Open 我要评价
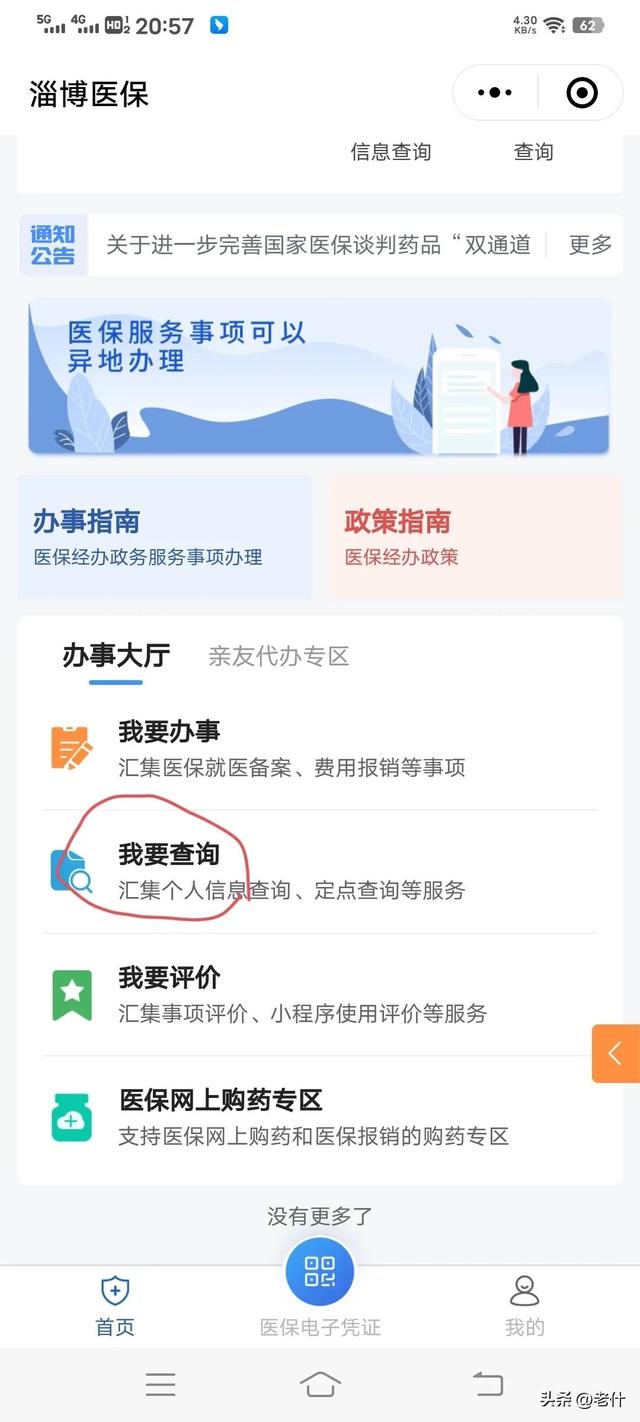The height and width of the screenshot is (1422, 640). click(320, 994)
